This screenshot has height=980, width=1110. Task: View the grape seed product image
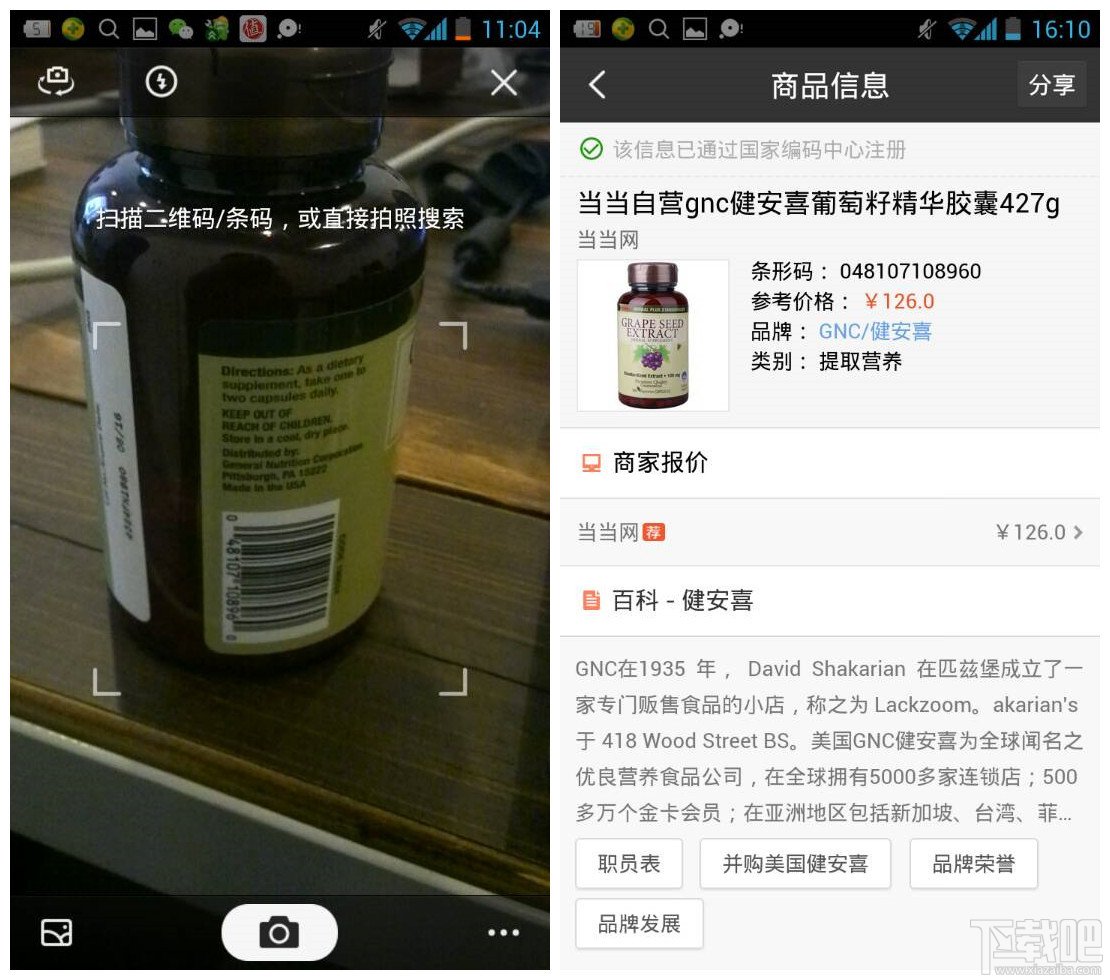[653, 335]
